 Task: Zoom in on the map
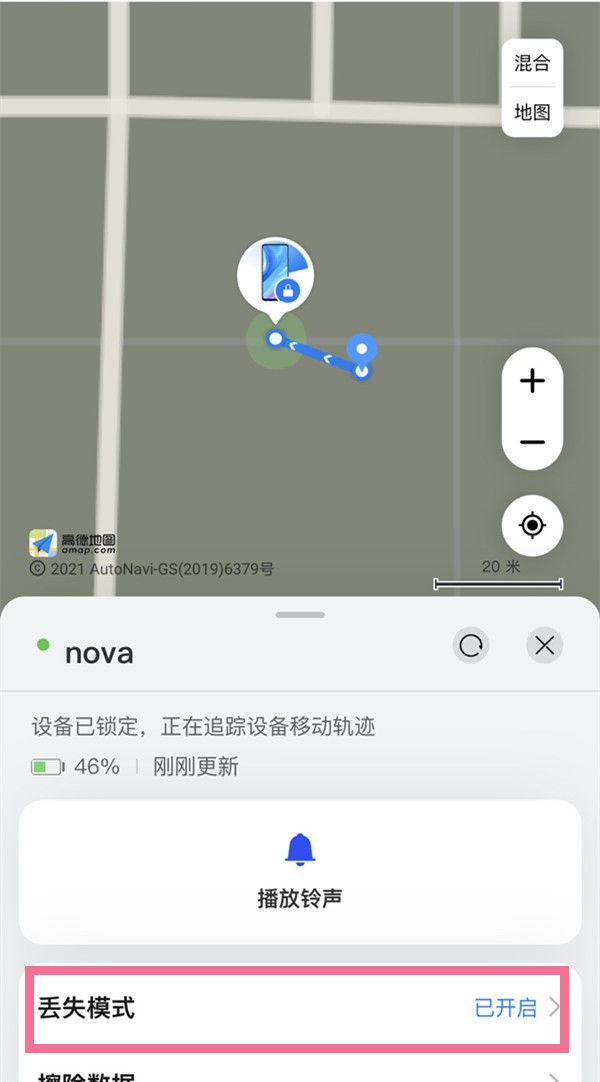(x=532, y=381)
